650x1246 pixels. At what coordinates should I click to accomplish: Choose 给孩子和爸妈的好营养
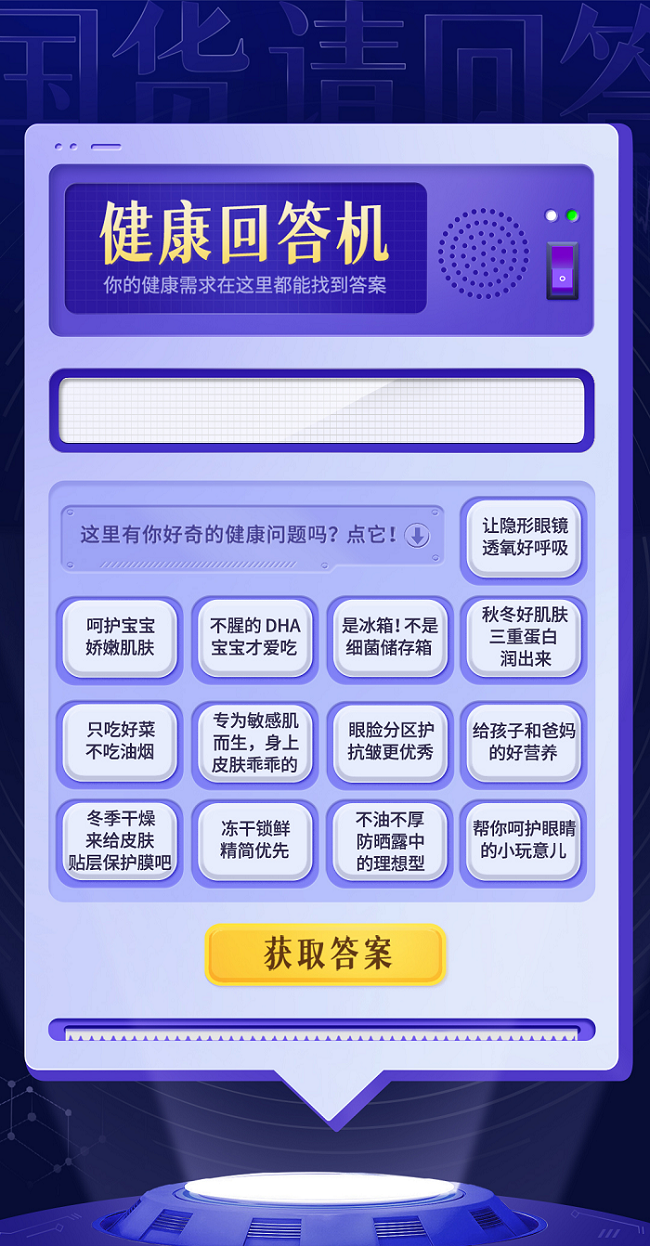(x=524, y=741)
